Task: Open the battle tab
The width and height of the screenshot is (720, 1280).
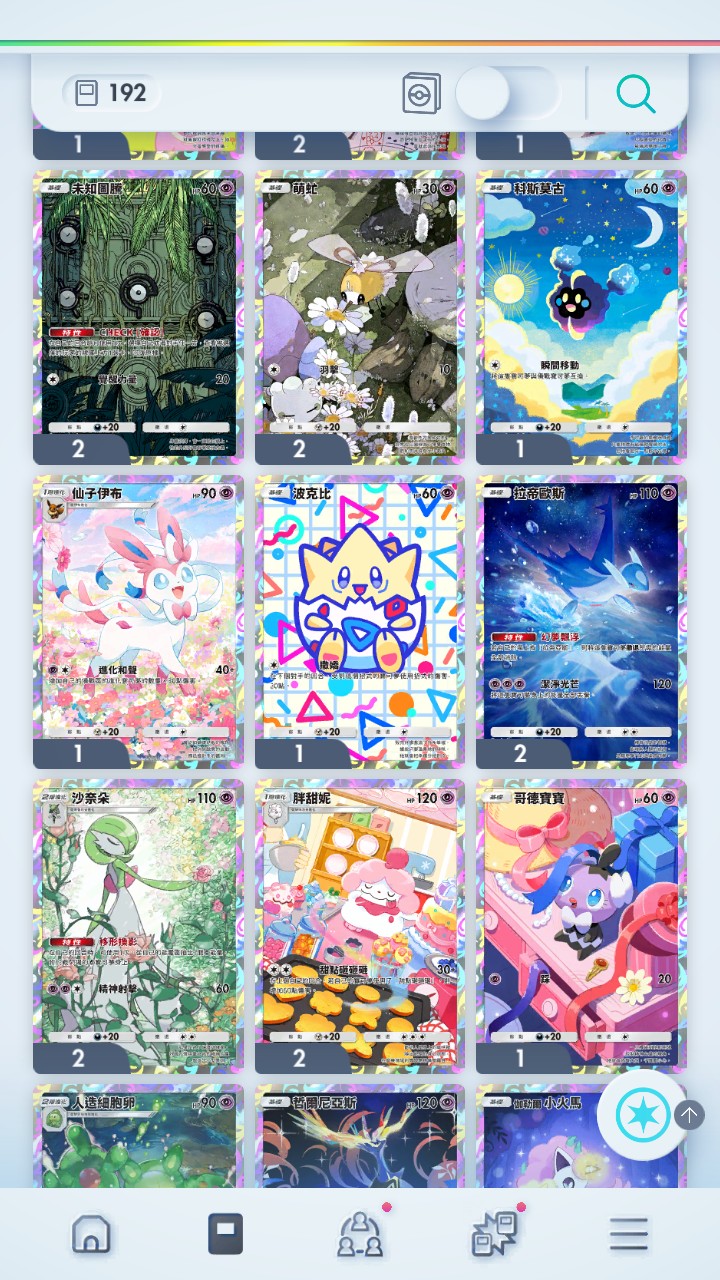Action: 494,1235
